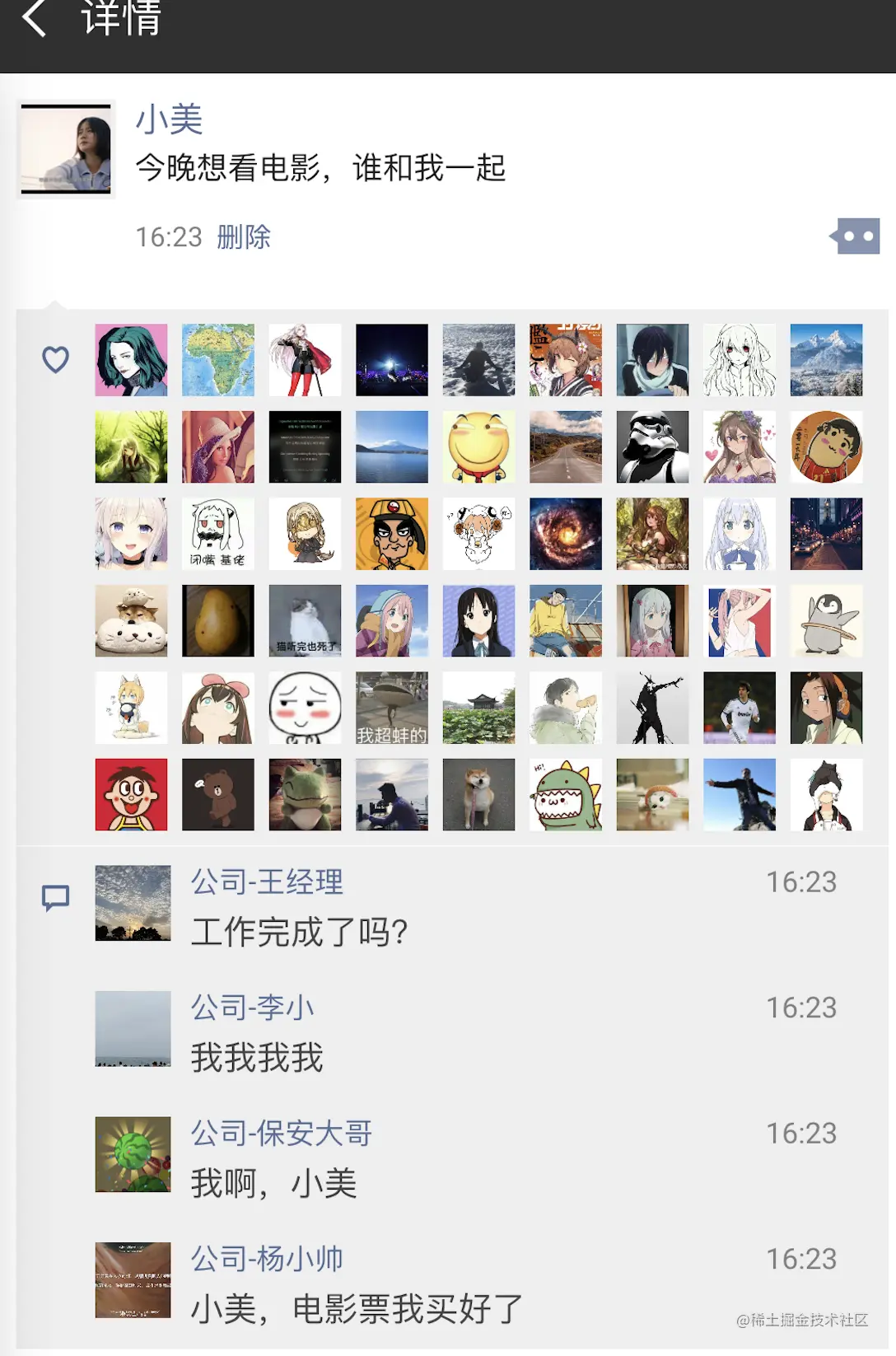Open the galaxy spiral liker avatar
Image resolution: width=896 pixels, height=1356 pixels.
pyautogui.click(x=566, y=534)
